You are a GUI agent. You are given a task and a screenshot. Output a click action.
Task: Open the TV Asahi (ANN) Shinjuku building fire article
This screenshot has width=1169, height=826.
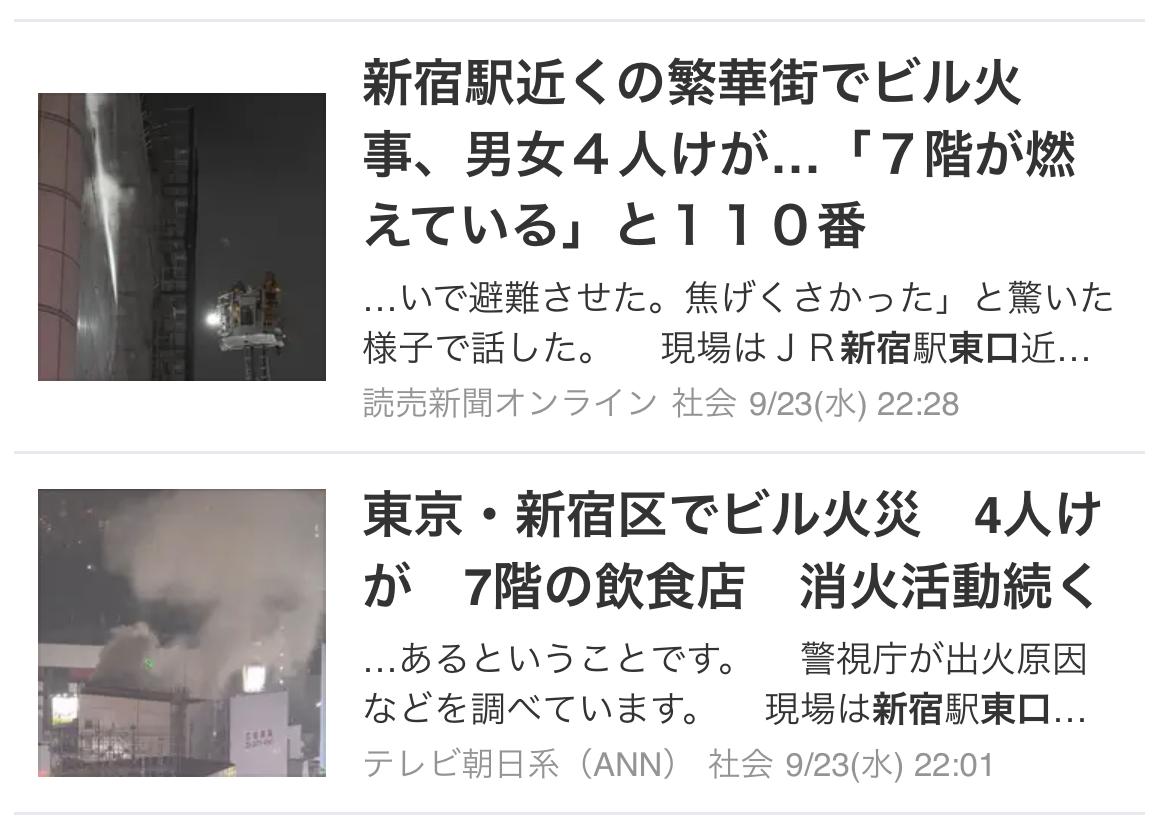click(x=731, y=550)
